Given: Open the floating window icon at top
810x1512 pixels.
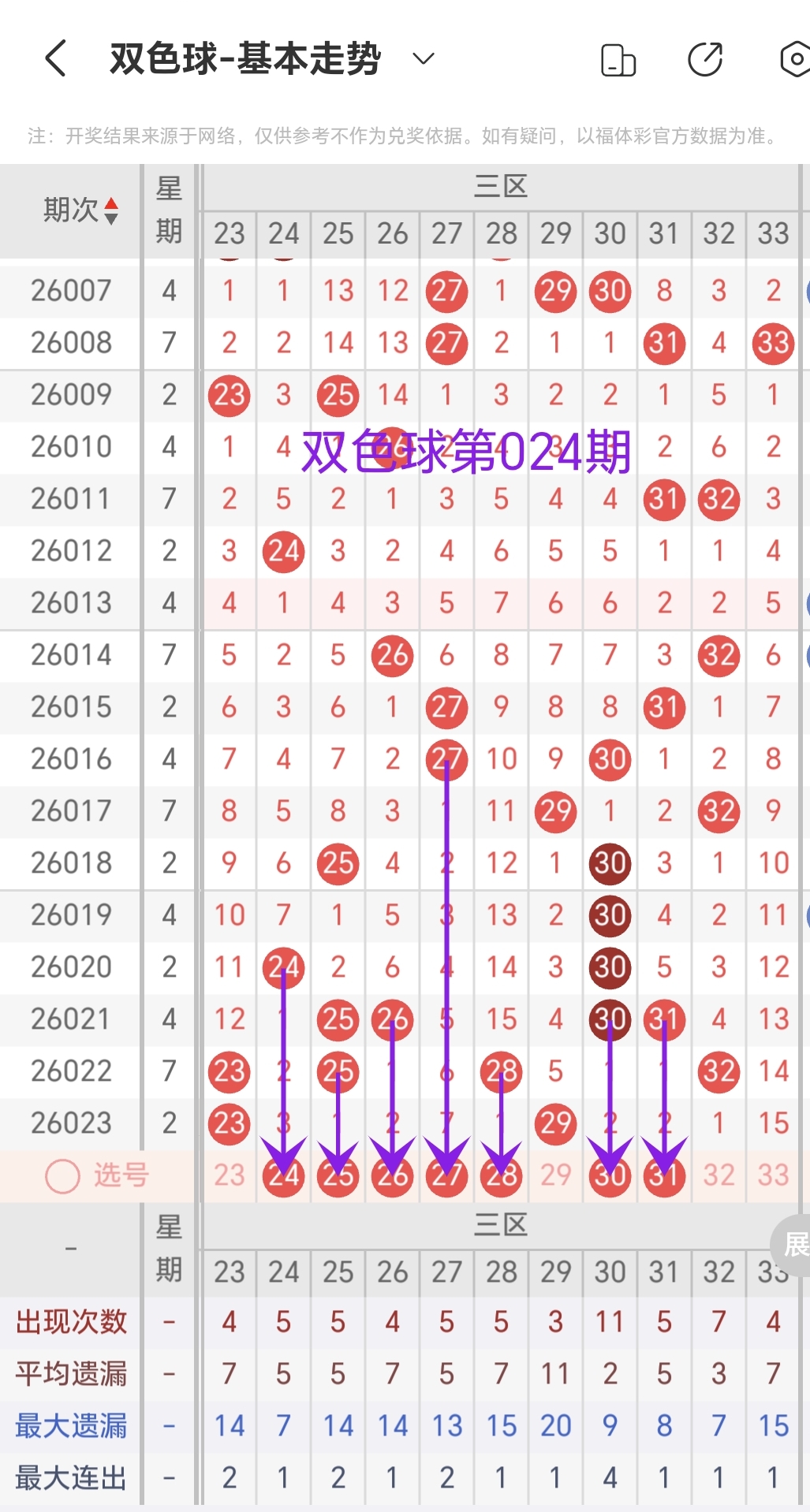Looking at the screenshot, I should tap(618, 58).
